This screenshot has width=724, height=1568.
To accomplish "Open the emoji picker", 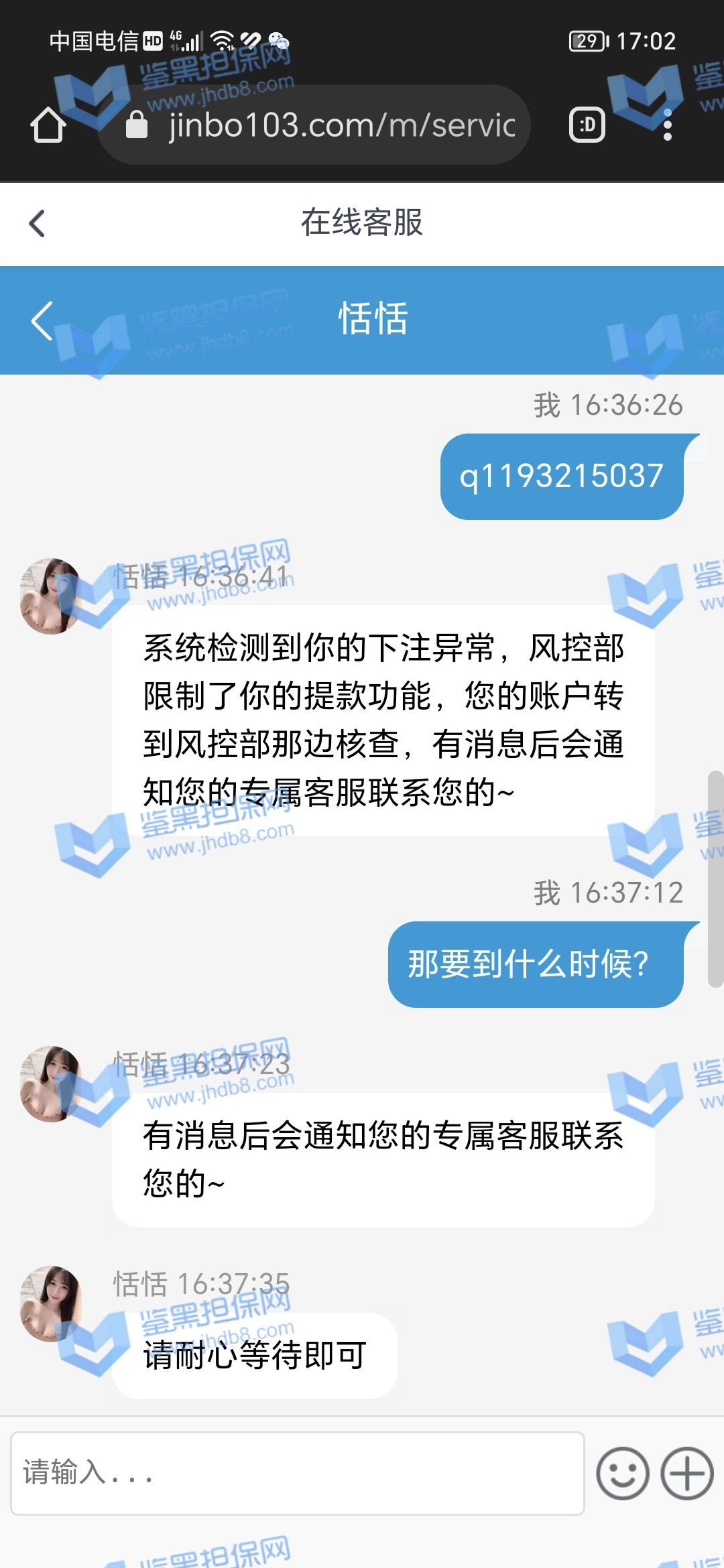I will point(622,1473).
